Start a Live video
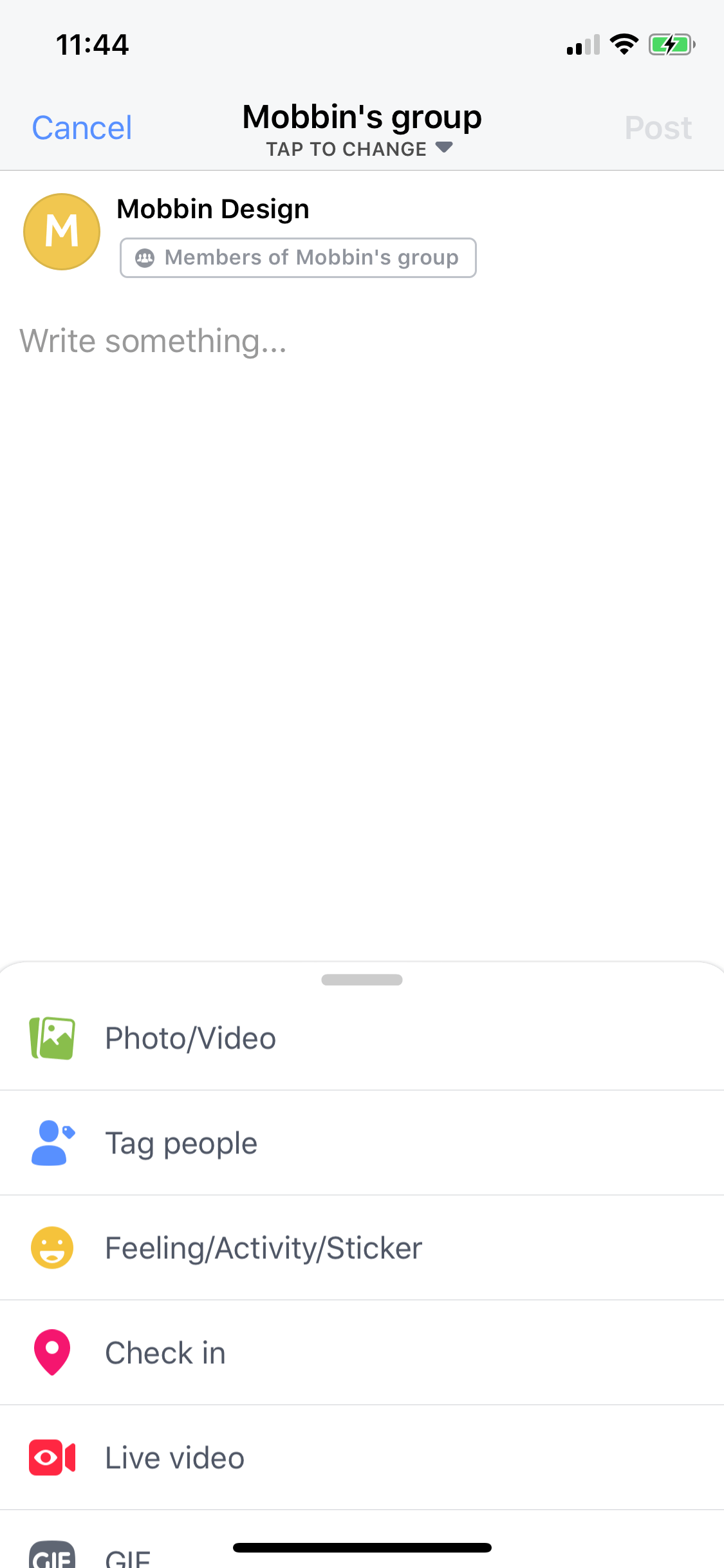 pos(362,1458)
